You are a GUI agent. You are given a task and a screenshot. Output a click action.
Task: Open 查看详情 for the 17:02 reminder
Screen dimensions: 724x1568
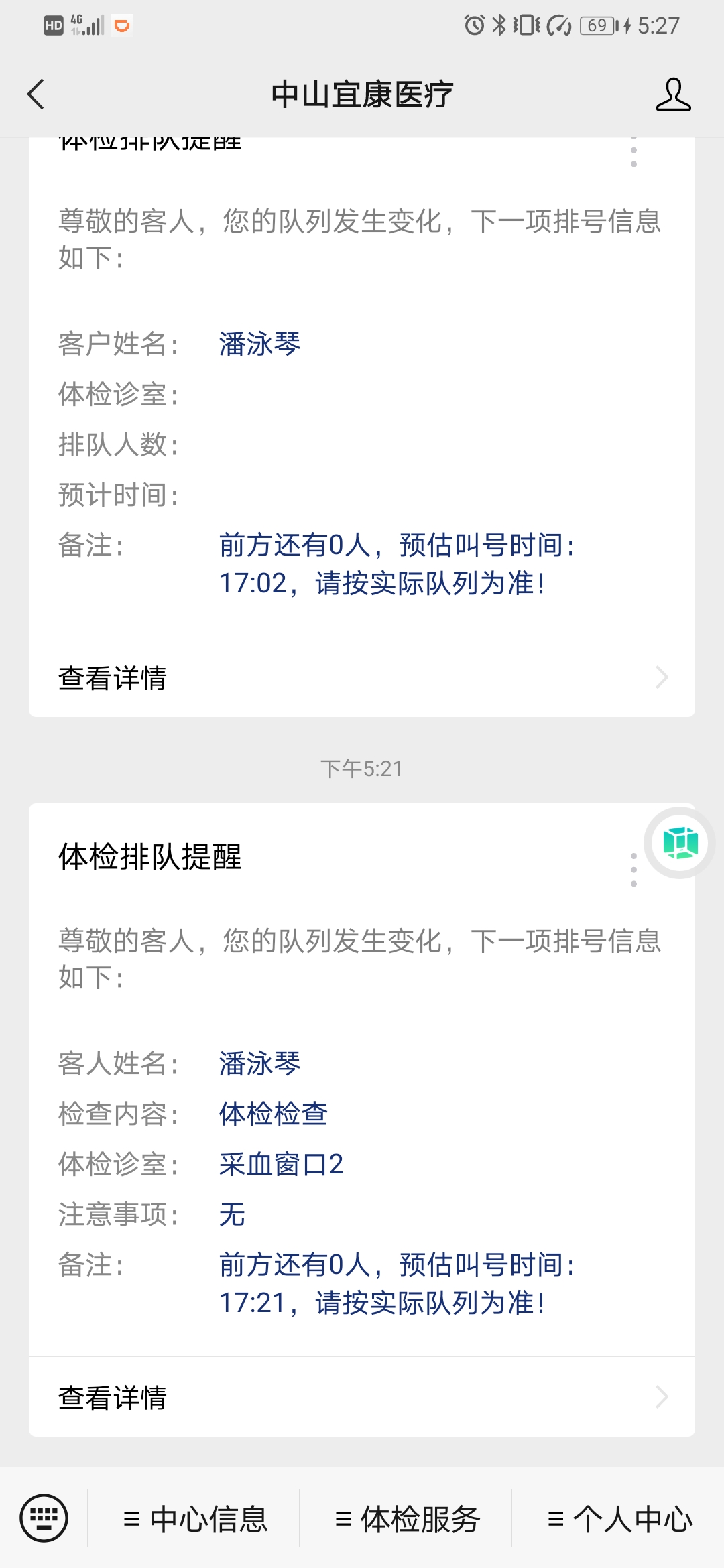coord(362,677)
